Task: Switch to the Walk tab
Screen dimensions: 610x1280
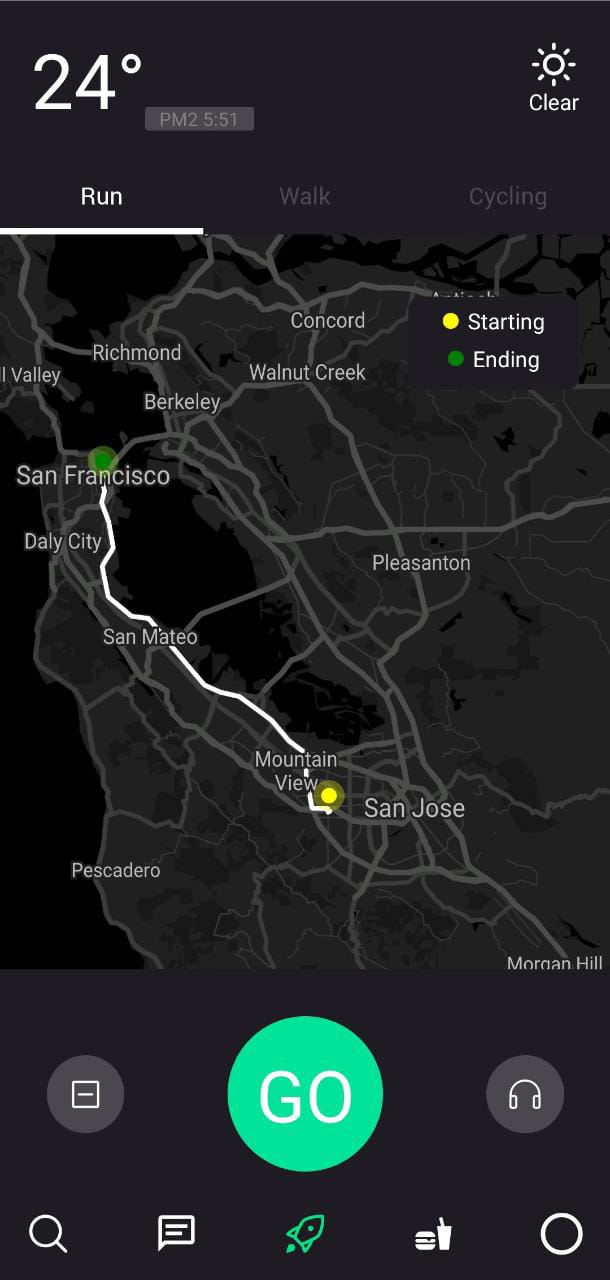Action: pyautogui.click(x=305, y=196)
